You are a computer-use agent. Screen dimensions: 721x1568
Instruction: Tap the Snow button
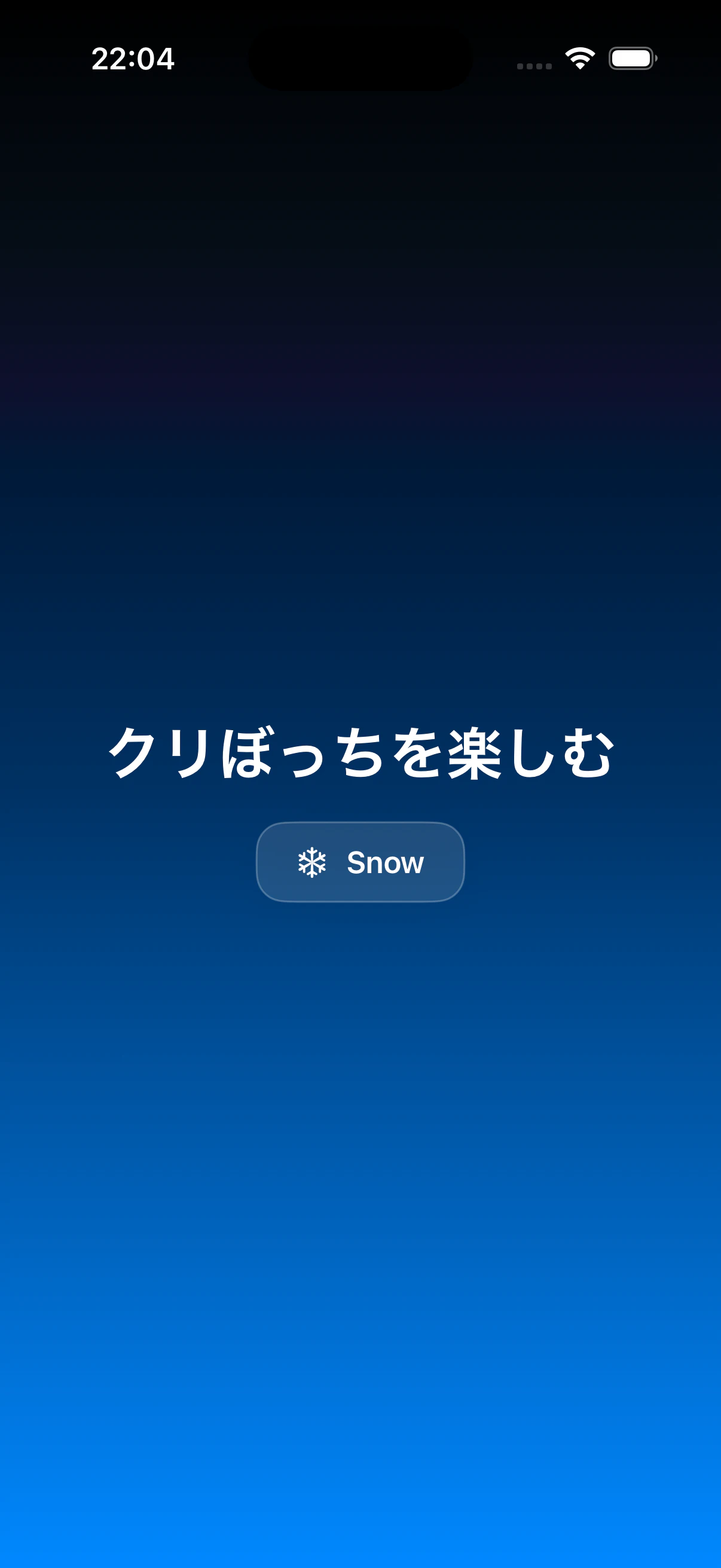coord(360,862)
